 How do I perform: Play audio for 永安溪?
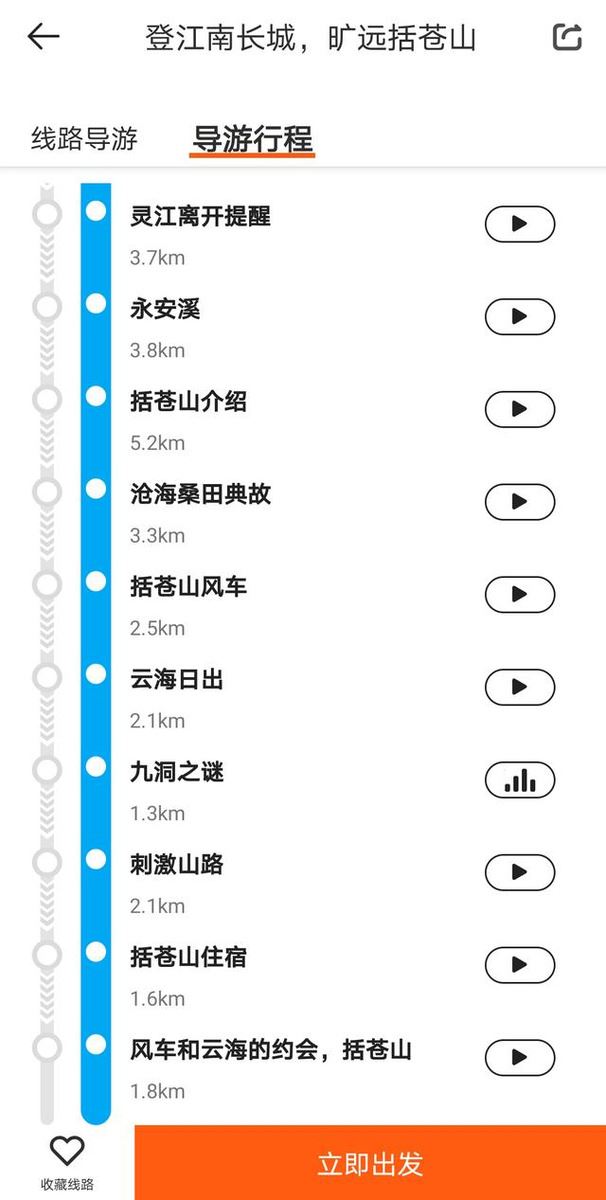519,316
